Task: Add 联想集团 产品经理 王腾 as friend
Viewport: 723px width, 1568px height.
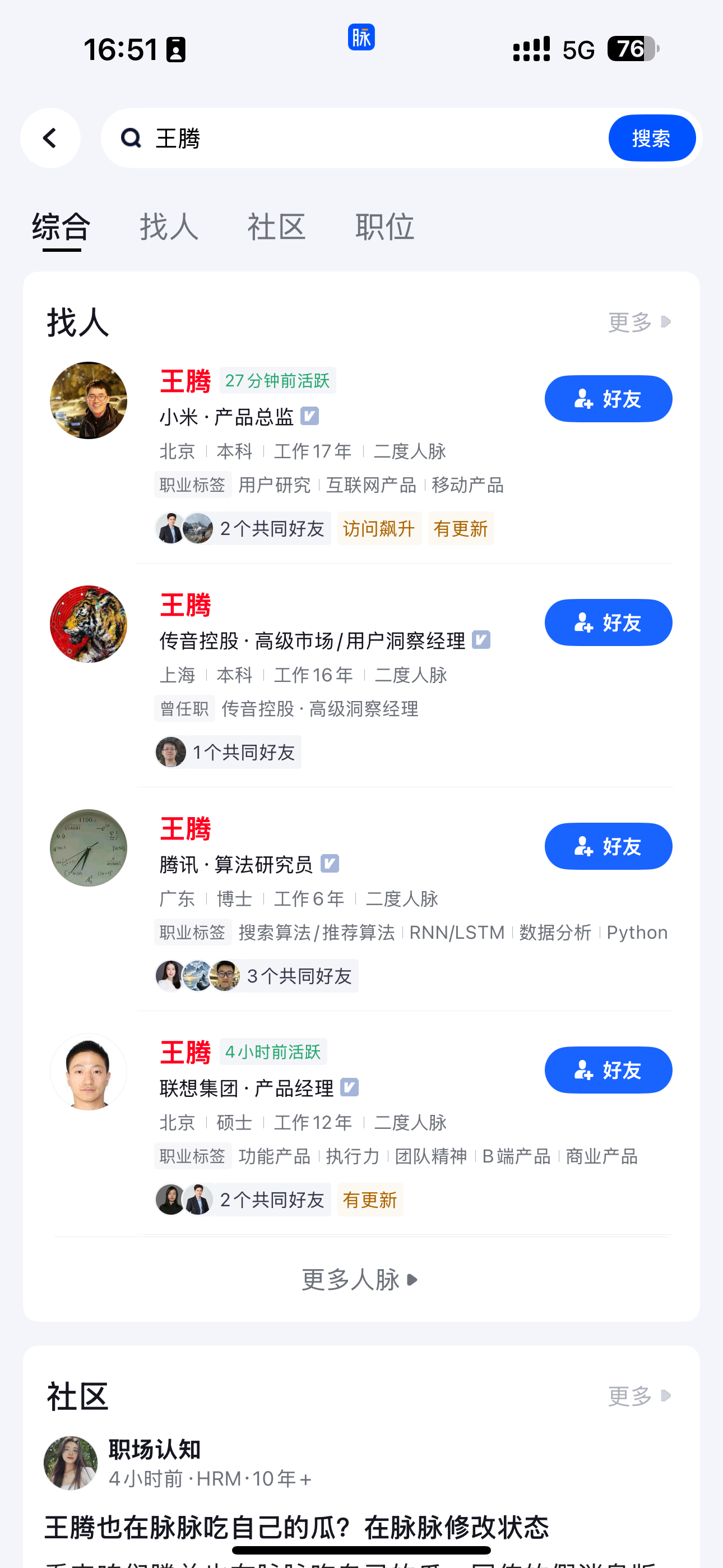Action: 608,1069
